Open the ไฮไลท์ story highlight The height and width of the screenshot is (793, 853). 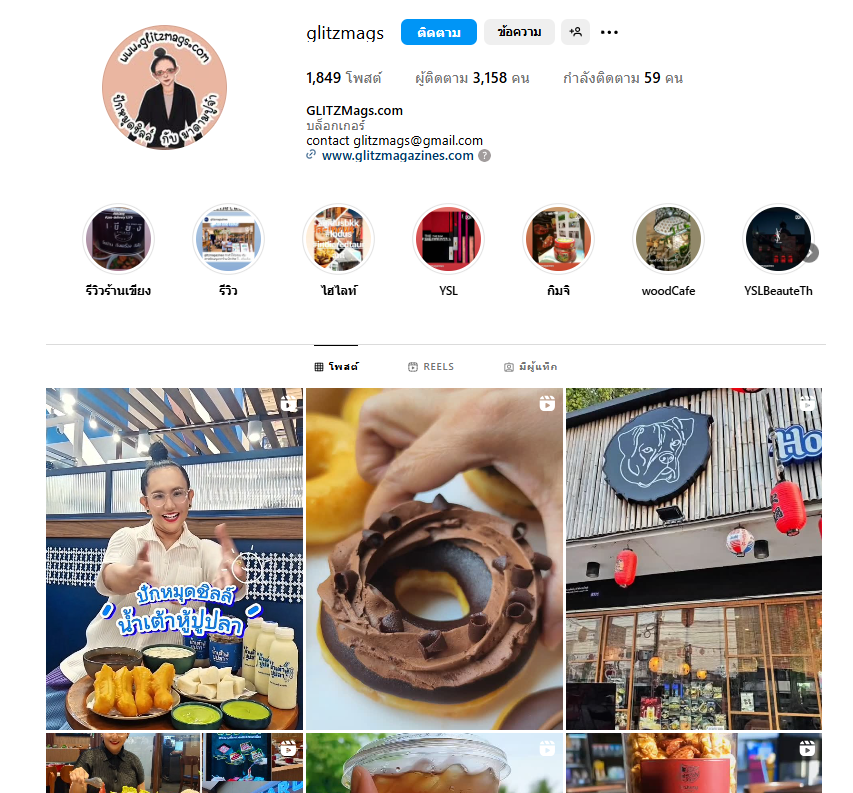tap(338, 240)
